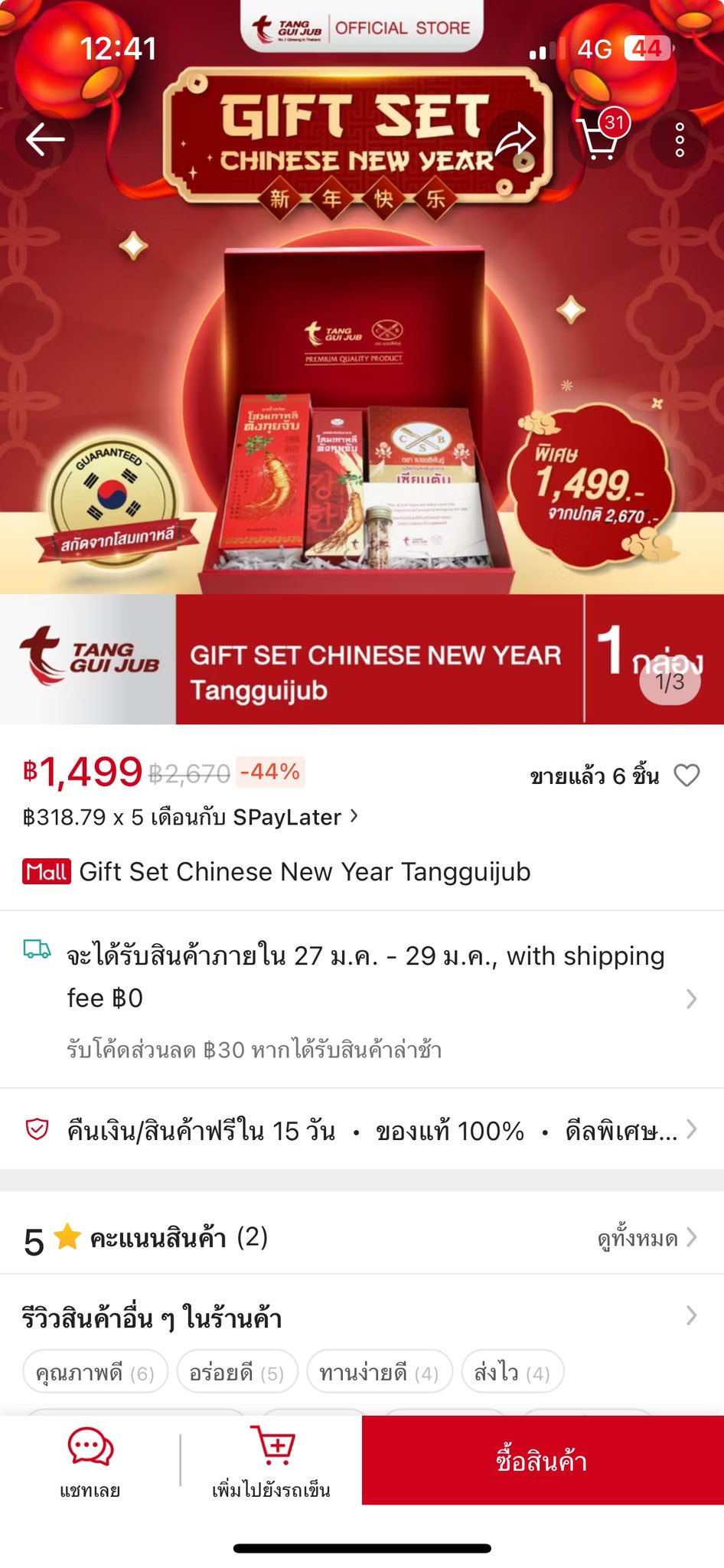Buy now with ซื้อสินค้า button
724x1568 pixels.
pos(542,1461)
